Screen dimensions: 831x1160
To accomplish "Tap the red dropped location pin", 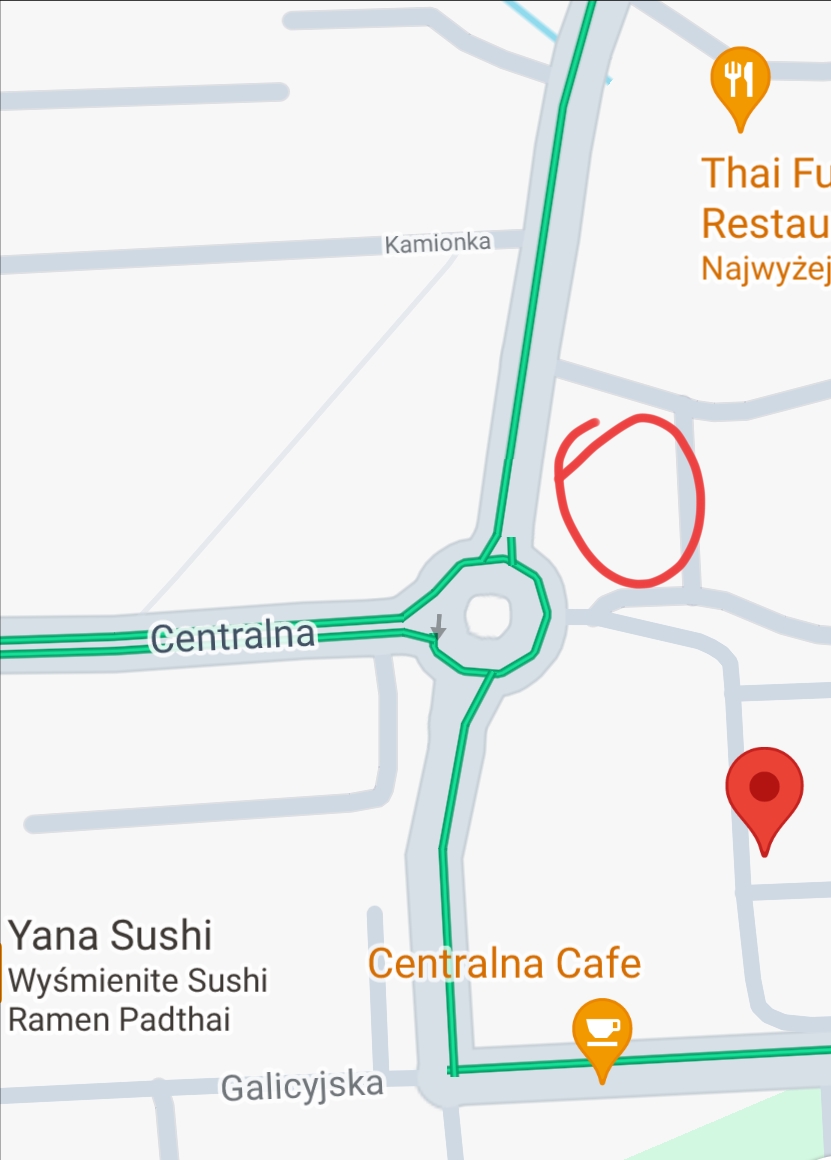I will (x=764, y=788).
